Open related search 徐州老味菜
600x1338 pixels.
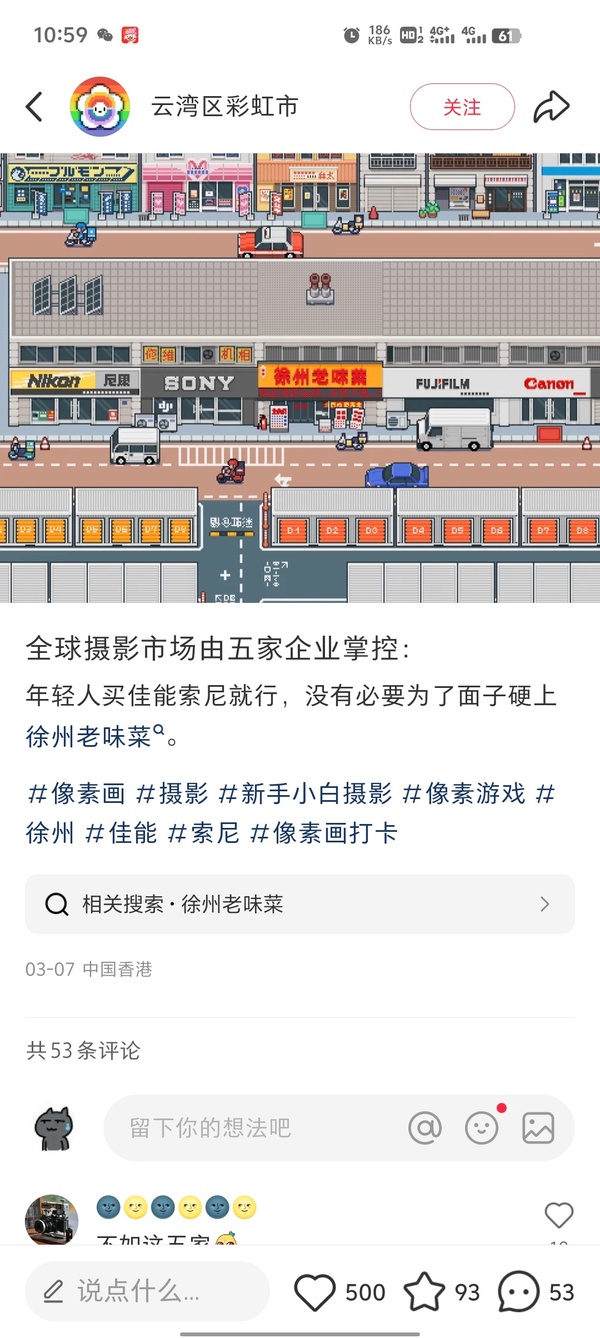point(300,904)
